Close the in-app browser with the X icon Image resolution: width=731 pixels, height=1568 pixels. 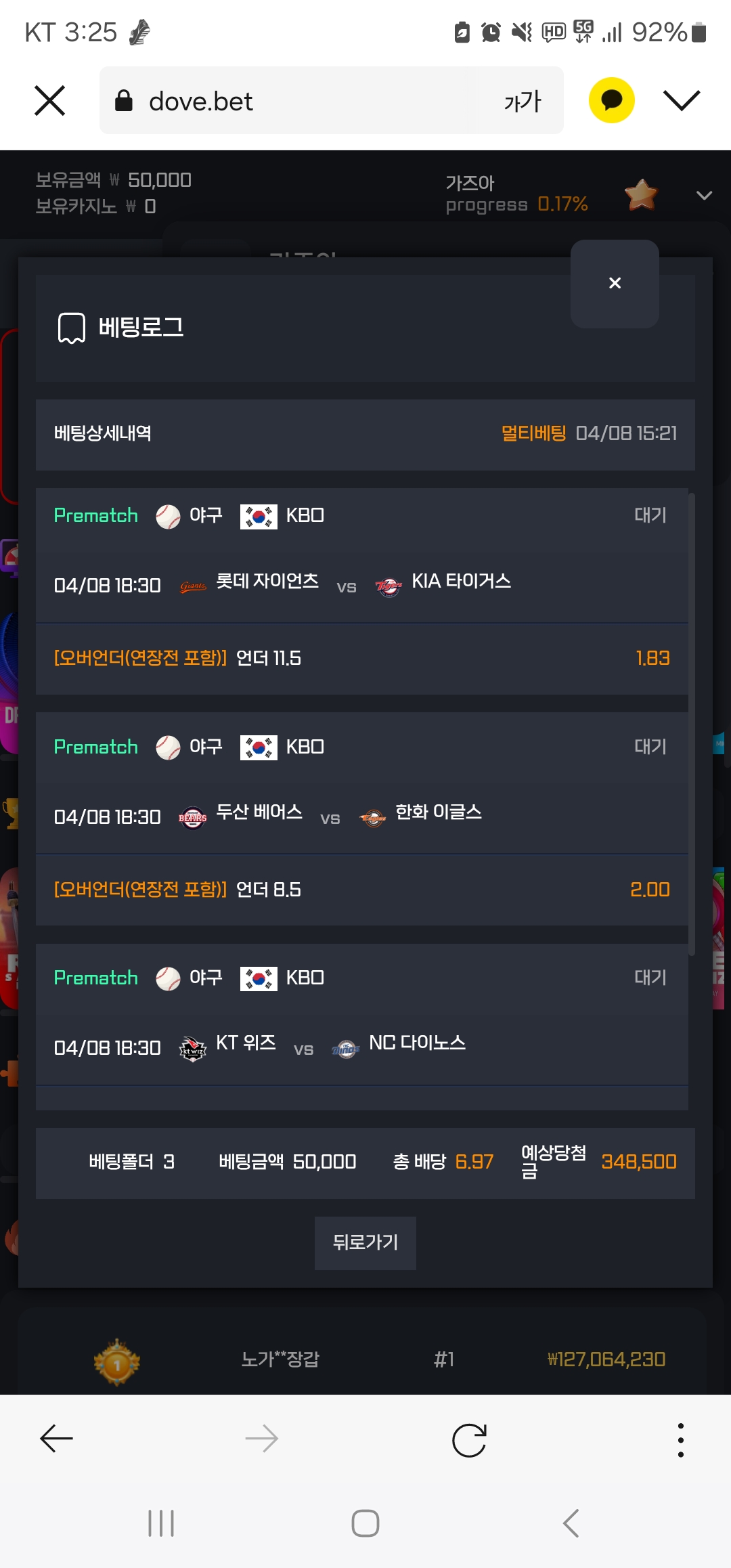pyautogui.click(x=49, y=101)
